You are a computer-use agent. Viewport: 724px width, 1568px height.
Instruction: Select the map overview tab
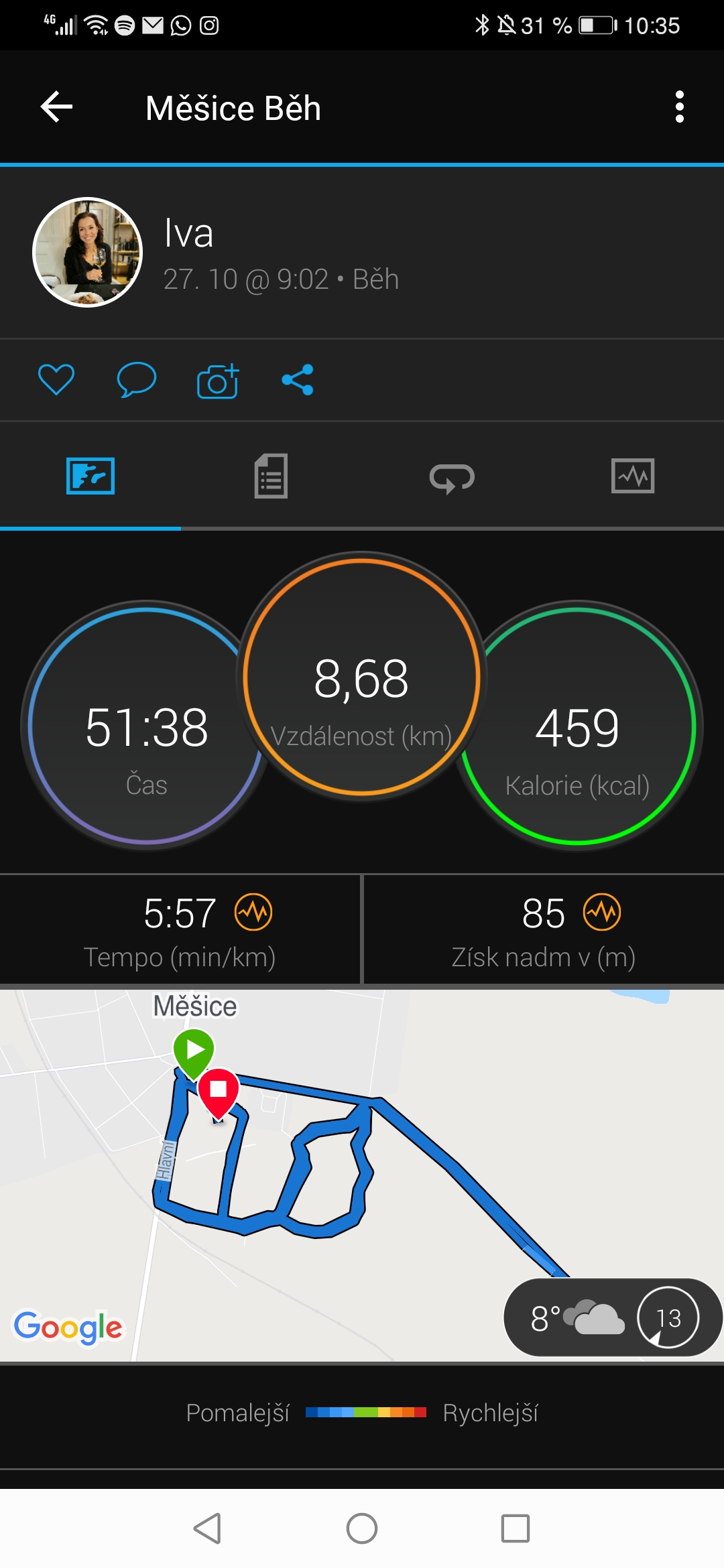click(90, 476)
